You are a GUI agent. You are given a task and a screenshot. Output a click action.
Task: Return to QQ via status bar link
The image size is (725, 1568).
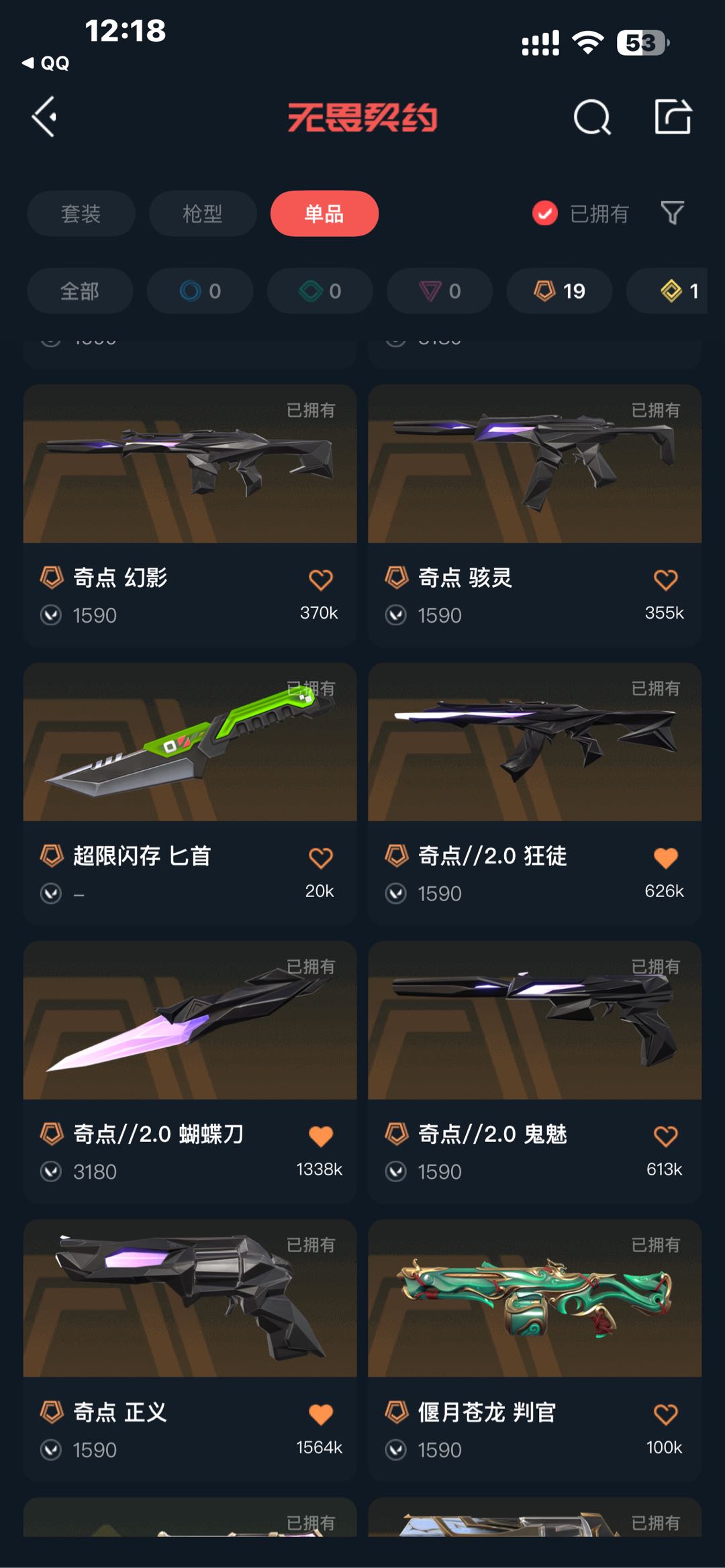click(46, 63)
